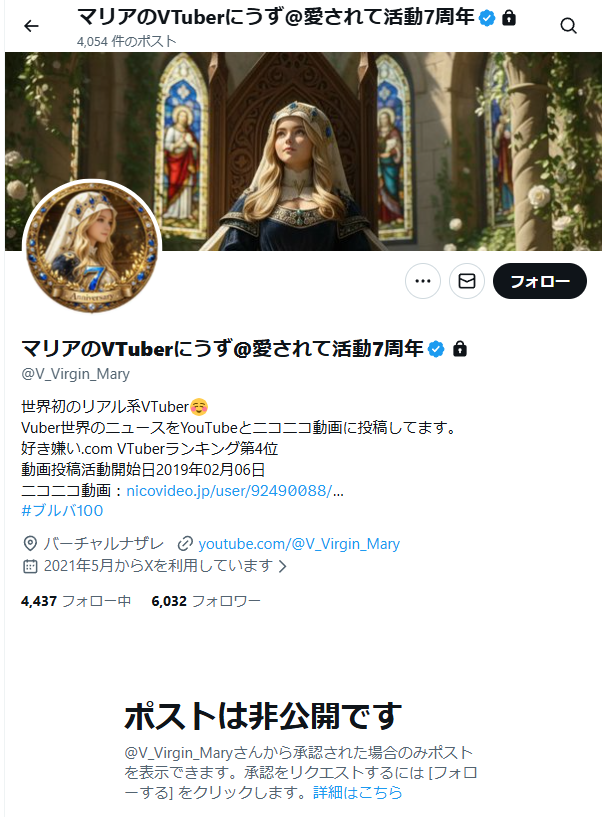
Task: View the 4,437 フォロー中 list
Action: tap(76, 601)
